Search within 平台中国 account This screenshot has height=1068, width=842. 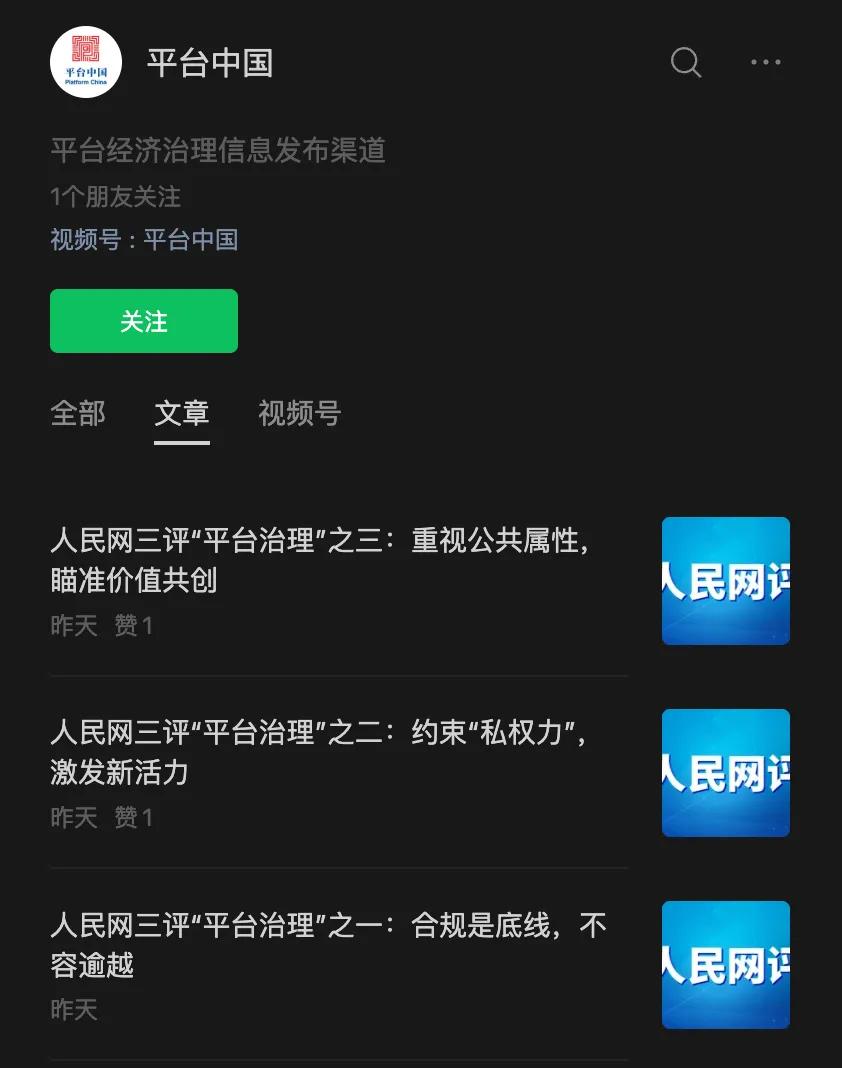[x=686, y=63]
